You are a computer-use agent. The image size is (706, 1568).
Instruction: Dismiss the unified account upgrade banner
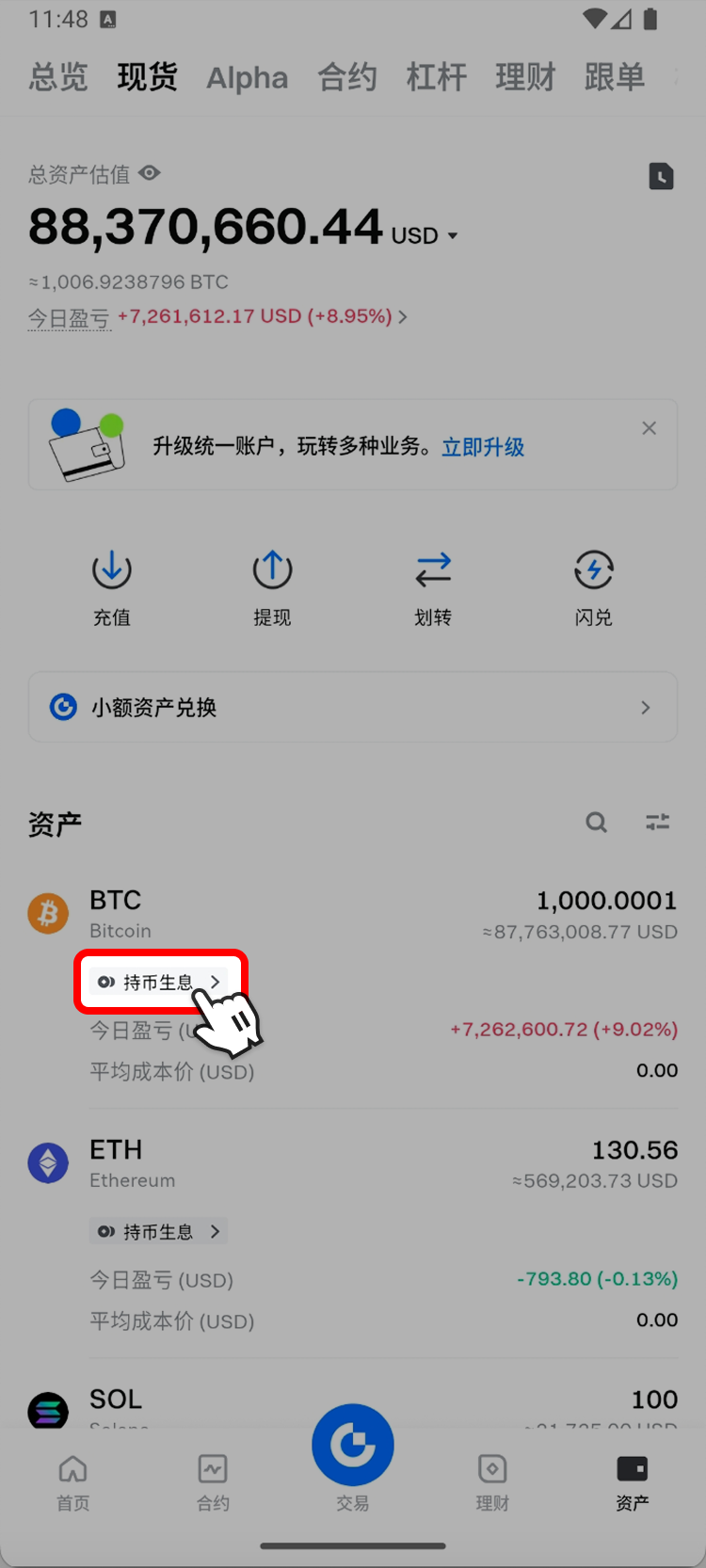(x=649, y=428)
